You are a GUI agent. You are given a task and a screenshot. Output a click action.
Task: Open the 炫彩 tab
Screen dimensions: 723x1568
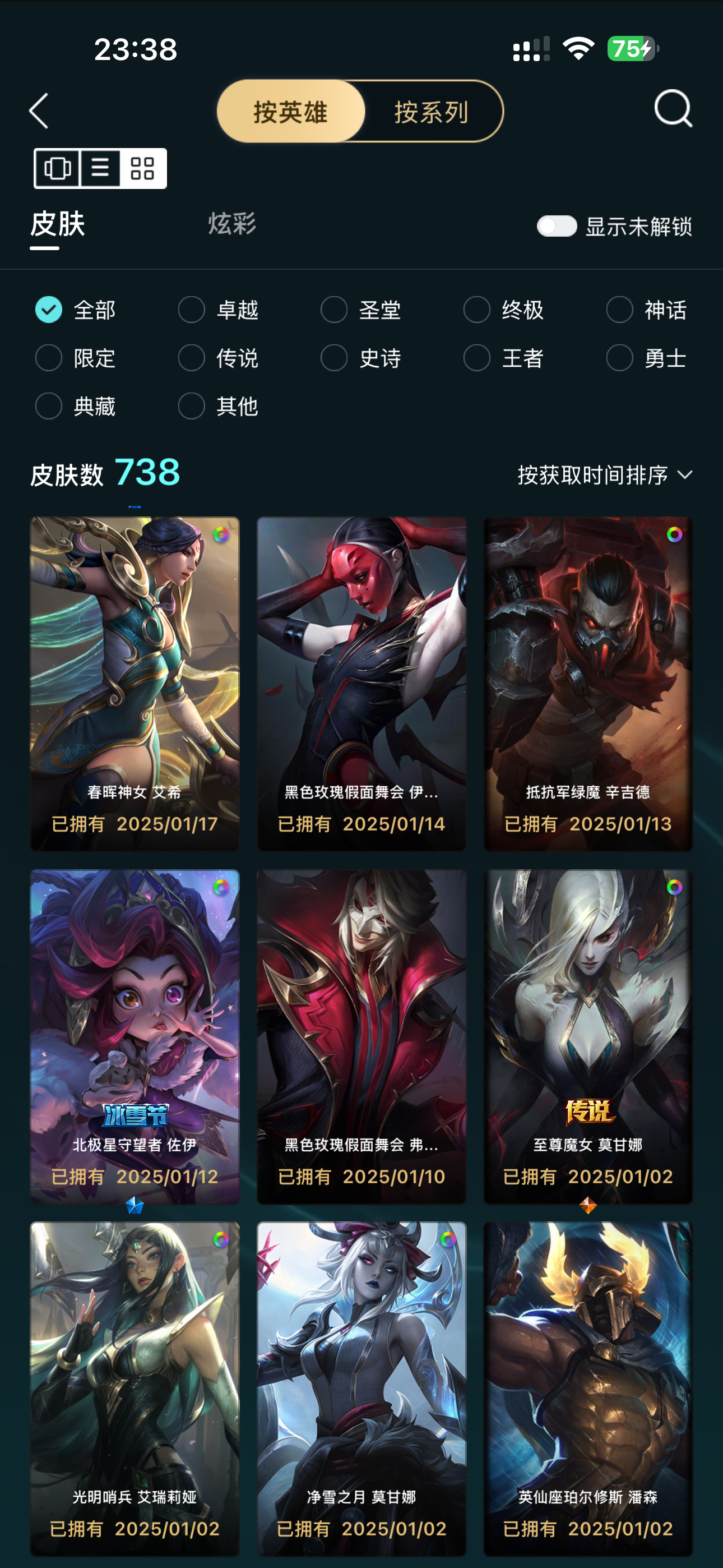click(232, 224)
